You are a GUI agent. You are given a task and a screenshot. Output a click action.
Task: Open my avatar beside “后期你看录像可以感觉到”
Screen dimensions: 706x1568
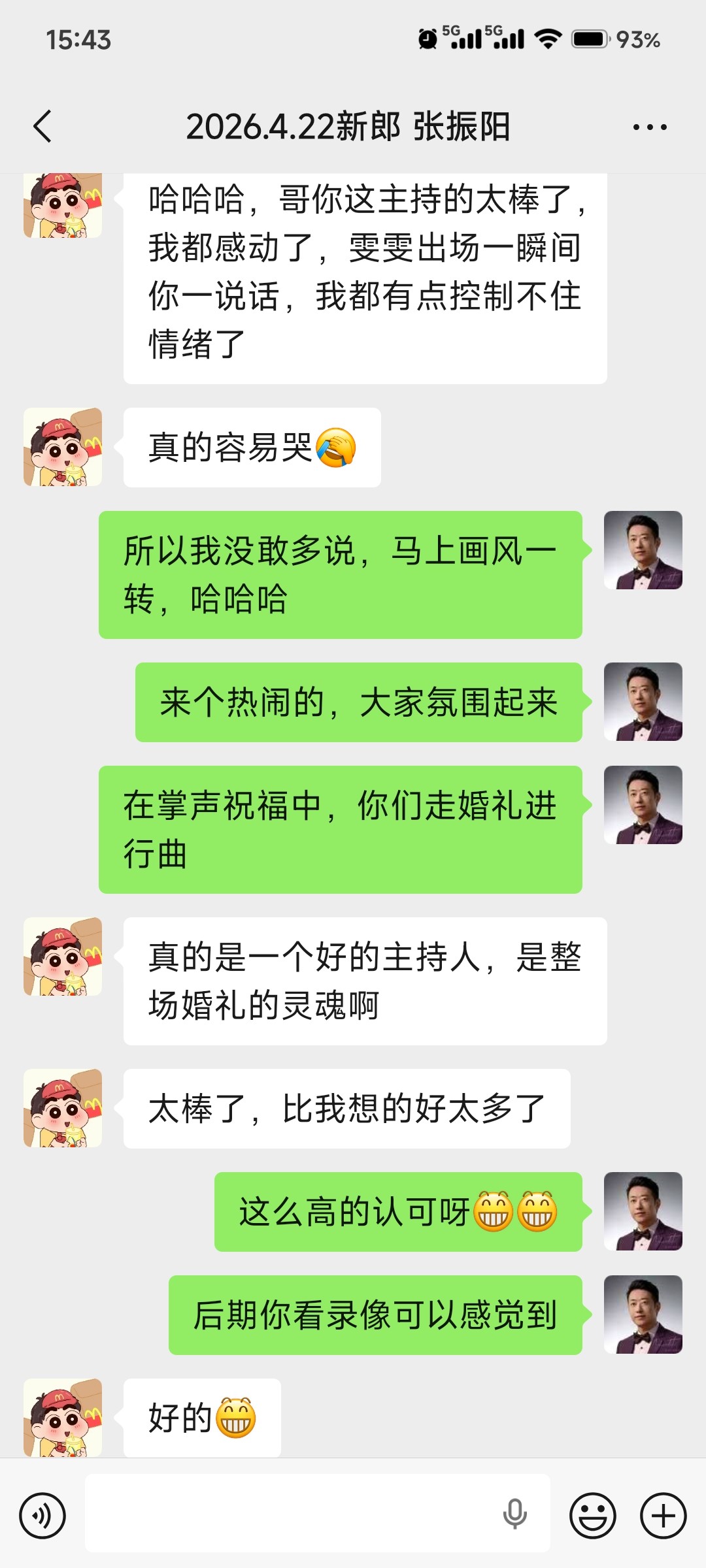coord(643,1315)
